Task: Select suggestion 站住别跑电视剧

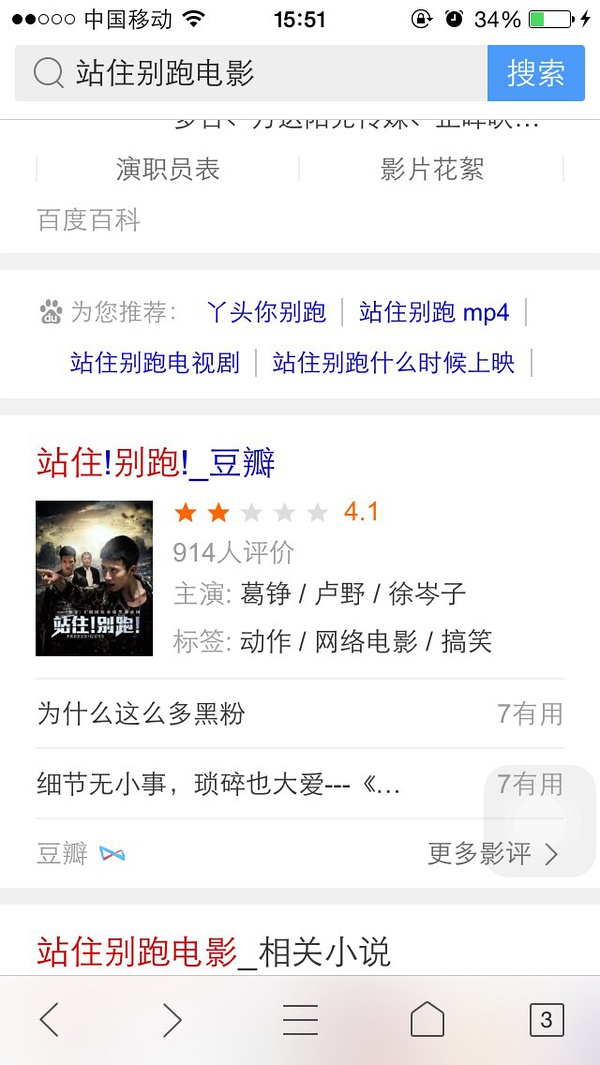Action: click(x=155, y=362)
